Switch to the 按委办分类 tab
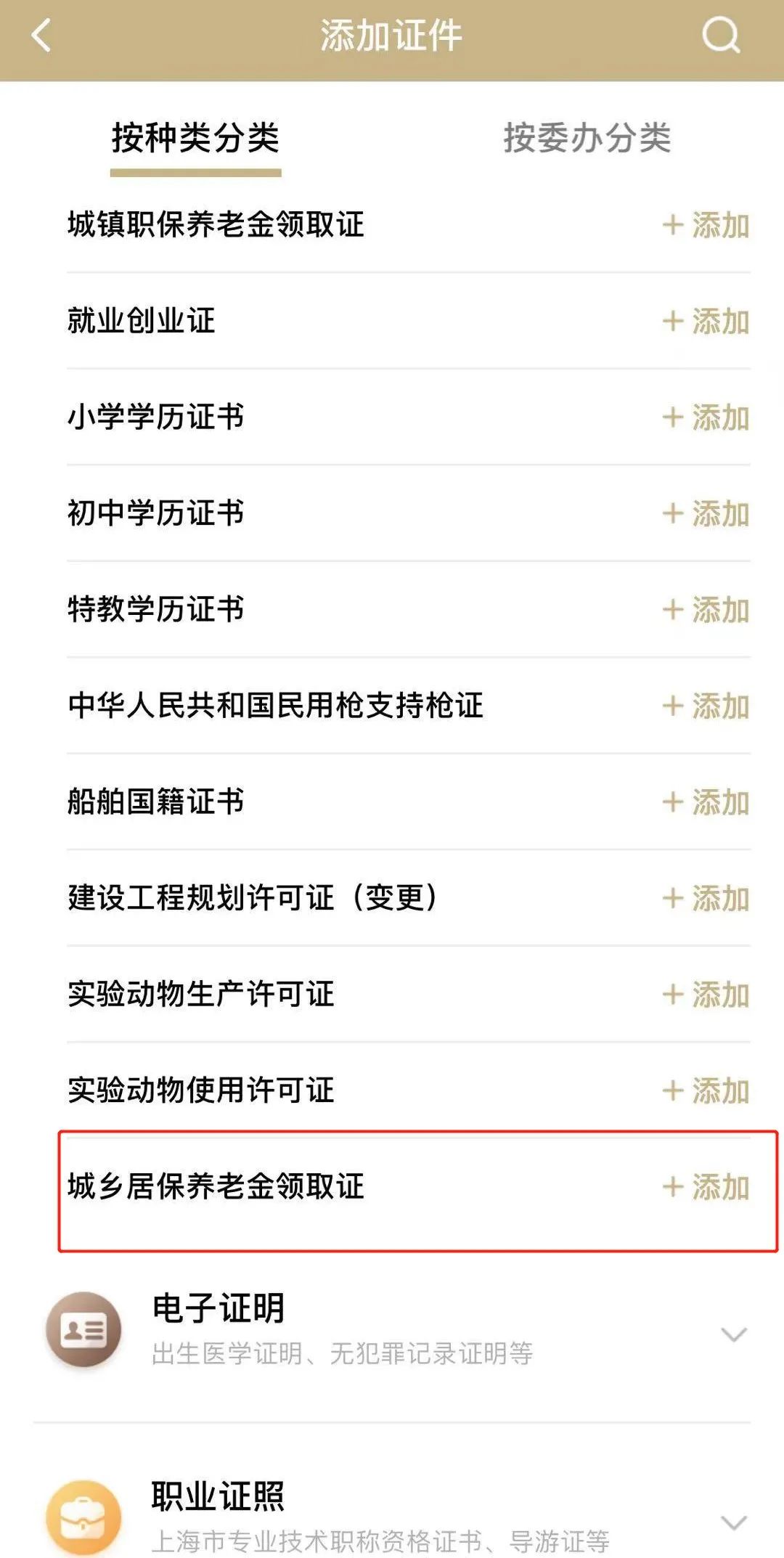The height and width of the screenshot is (1558, 784). (x=587, y=139)
